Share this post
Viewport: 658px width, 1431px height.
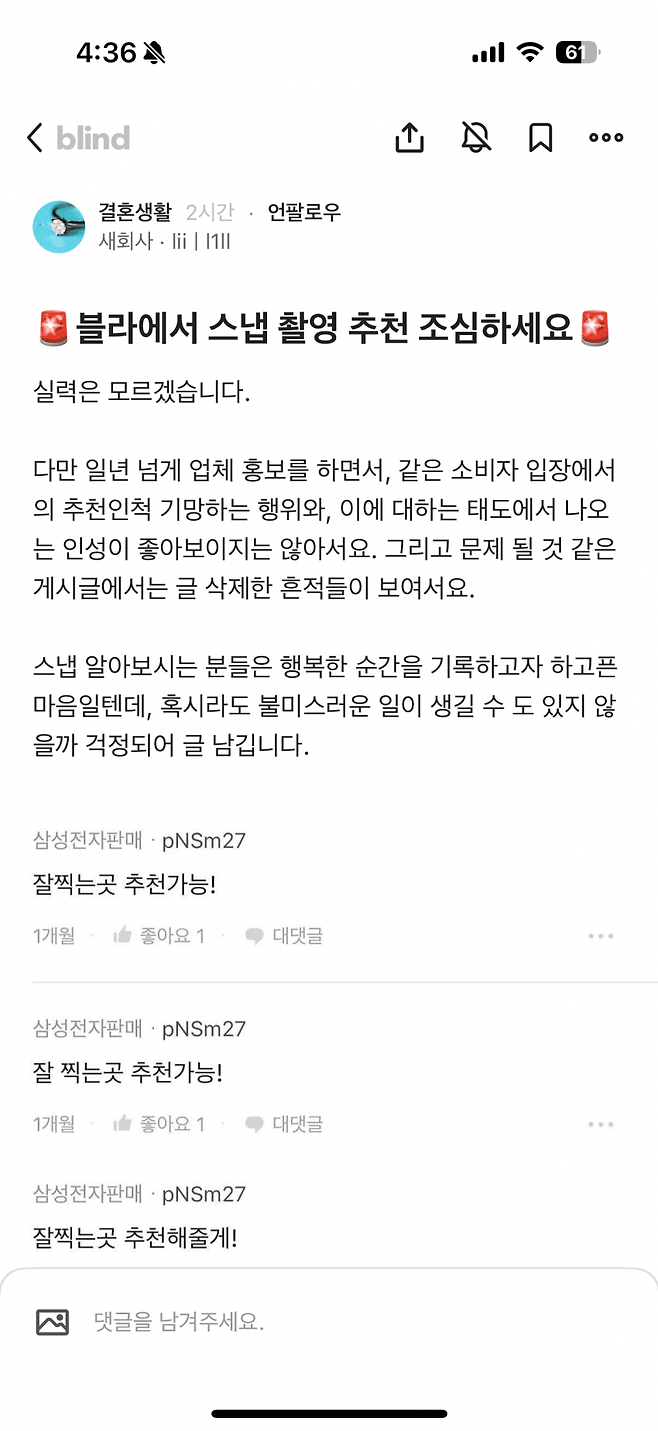point(409,138)
